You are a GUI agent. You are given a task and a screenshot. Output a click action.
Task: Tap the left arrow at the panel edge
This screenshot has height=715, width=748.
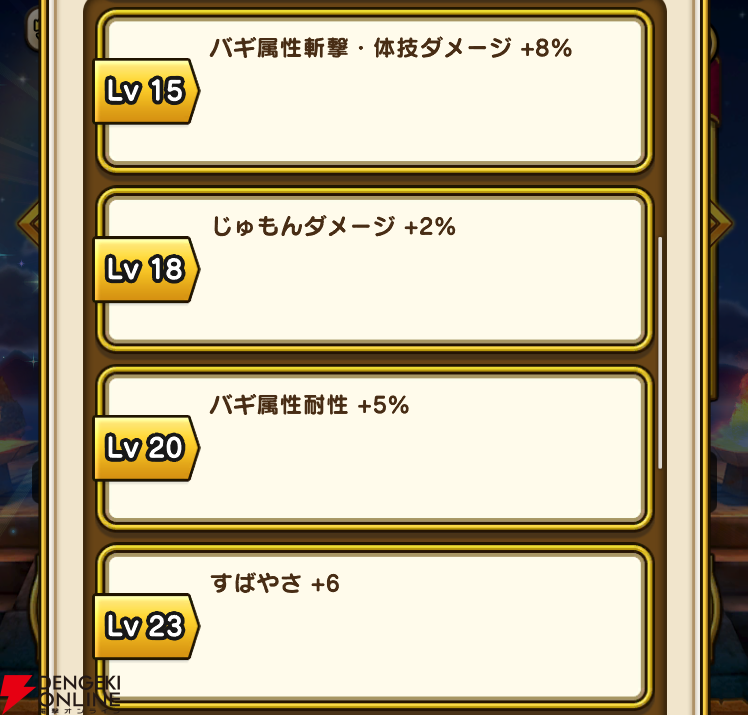(28, 224)
